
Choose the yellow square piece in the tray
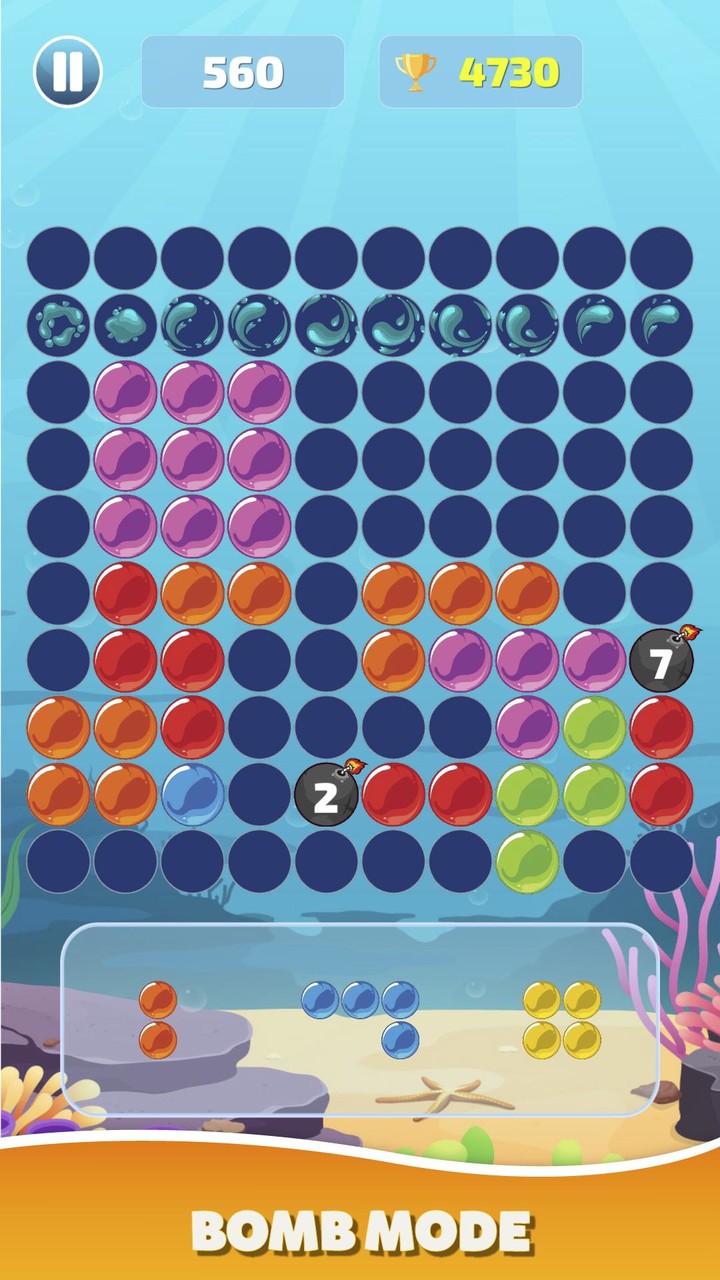coord(560,1018)
